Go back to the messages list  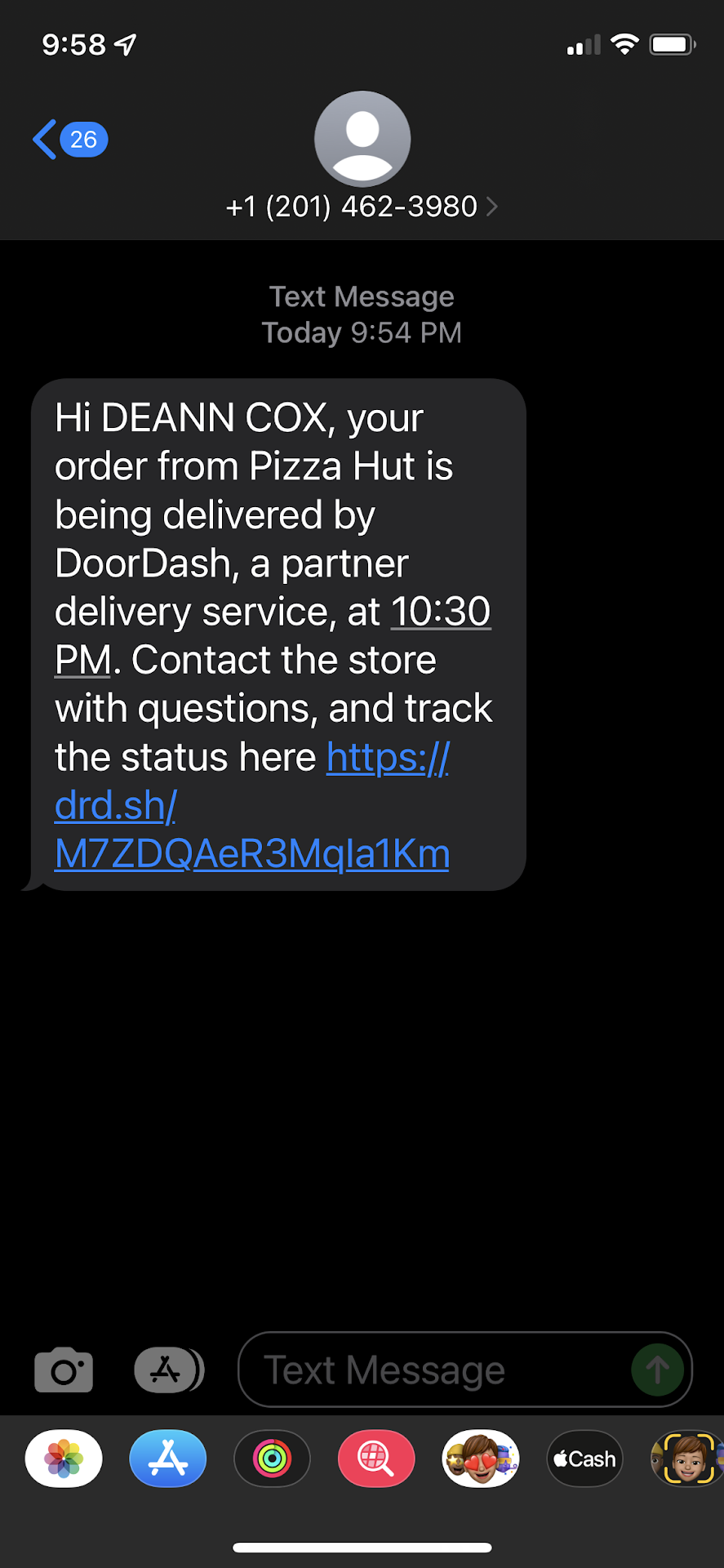pos(69,140)
